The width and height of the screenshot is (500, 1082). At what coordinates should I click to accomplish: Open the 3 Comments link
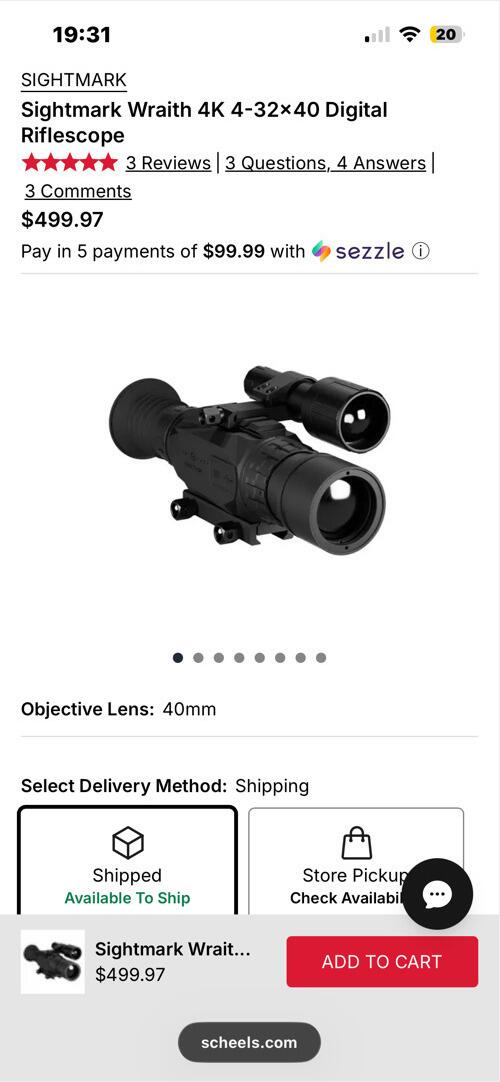(x=78, y=191)
